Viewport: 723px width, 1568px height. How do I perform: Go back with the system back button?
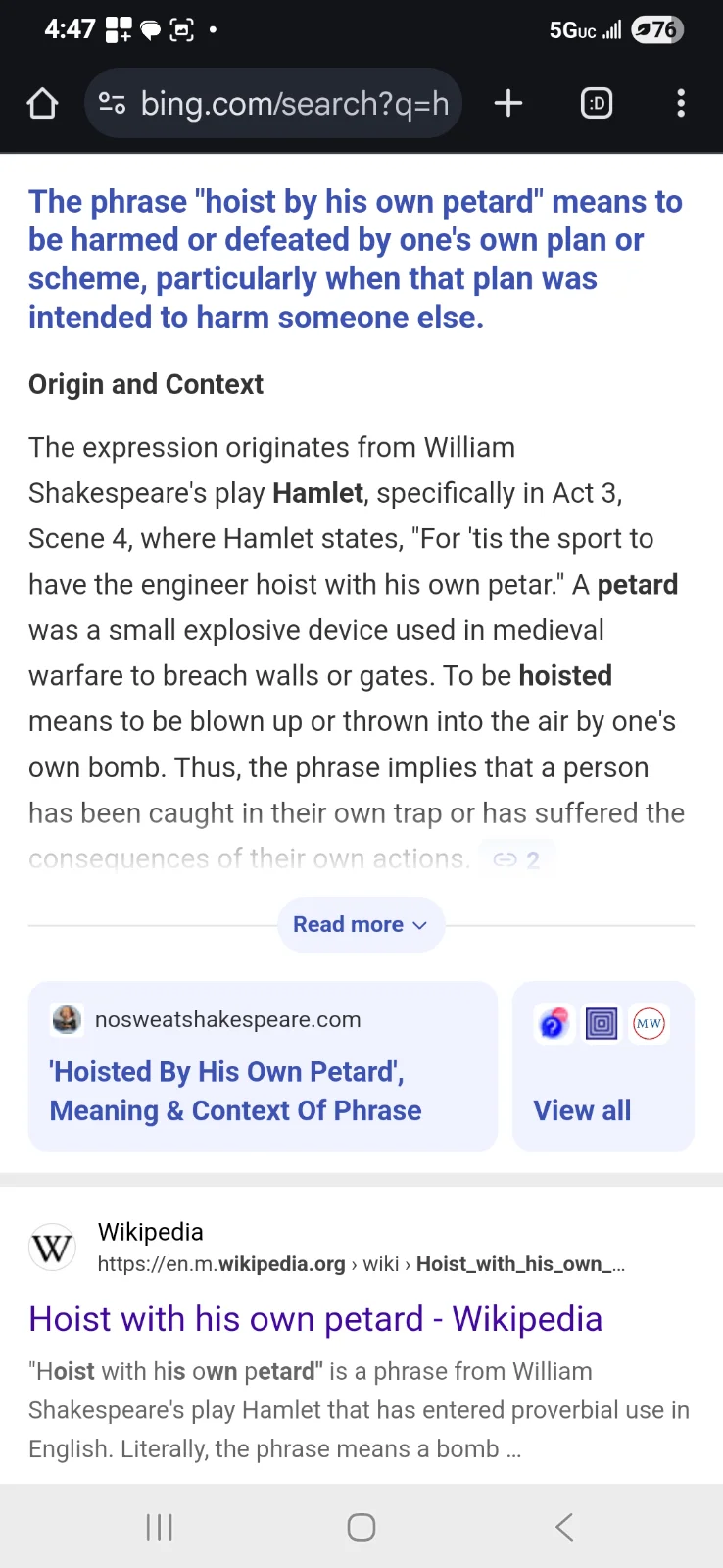pos(564,1526)
